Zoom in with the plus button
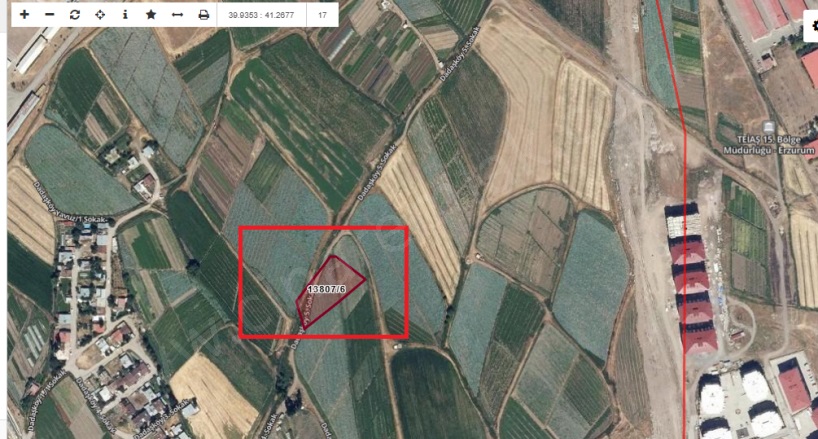This screenshot has height=439, width=818. 24,16
